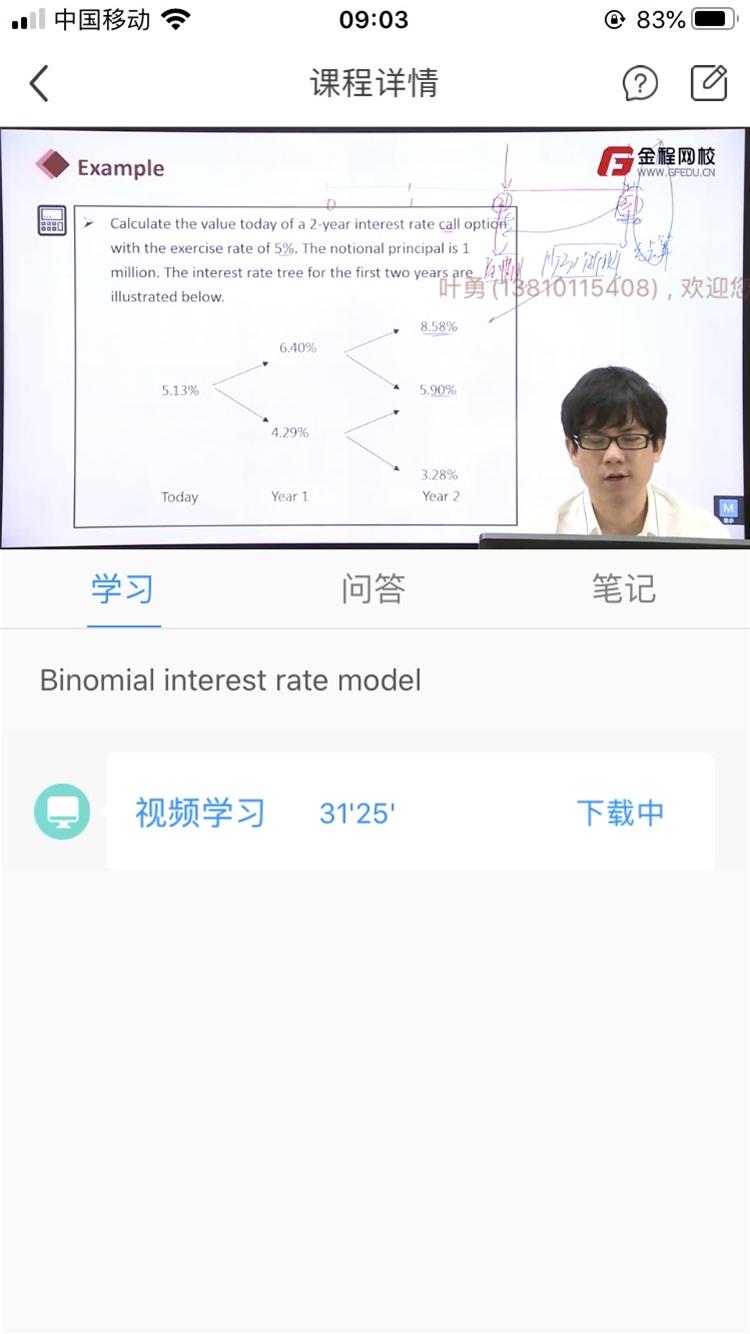Screen dimensions: 750x1334
Task: Go back using the top-left arrow
Action: coord(39,84)
